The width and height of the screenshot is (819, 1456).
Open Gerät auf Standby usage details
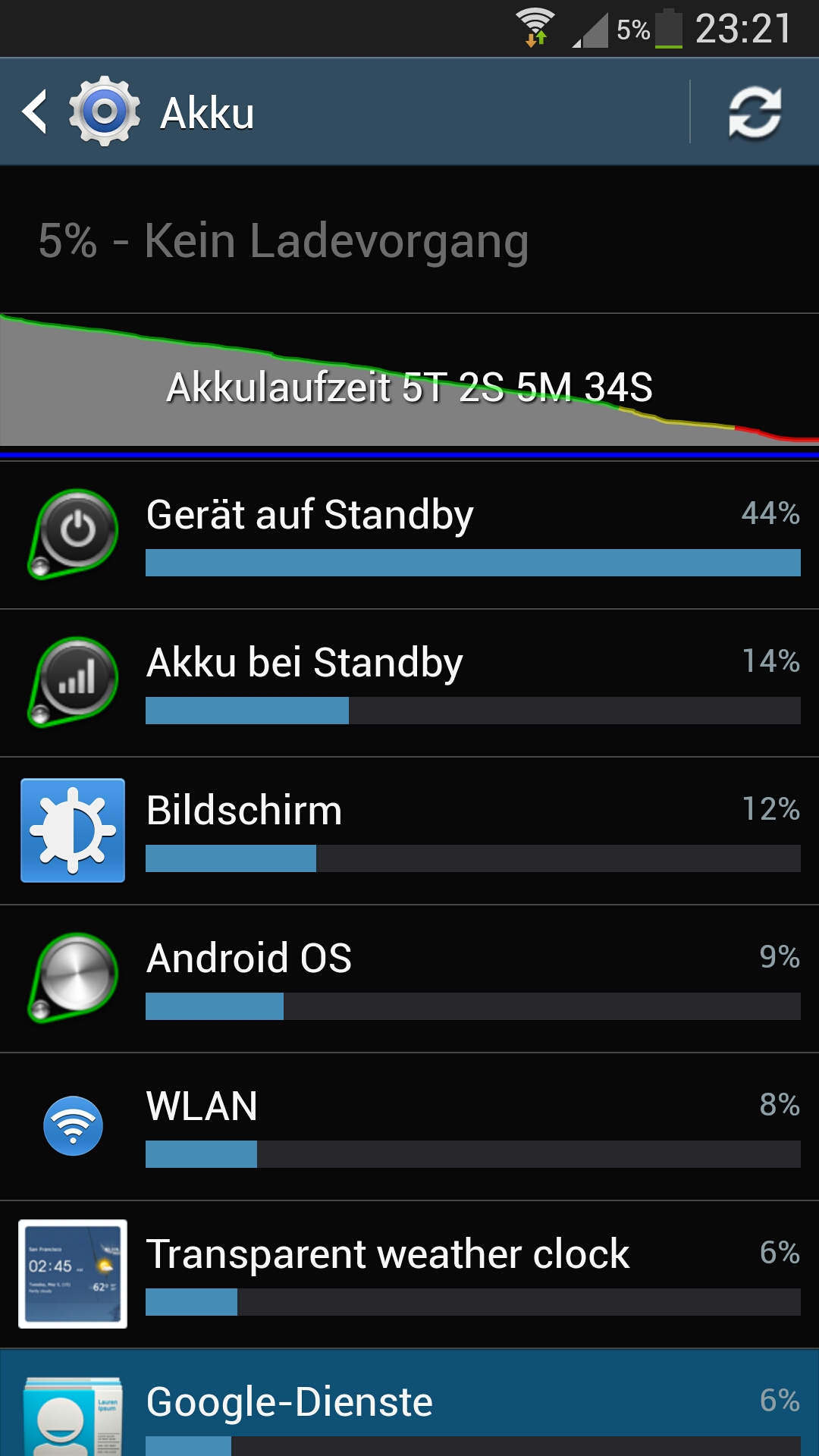tap(409, 535)
